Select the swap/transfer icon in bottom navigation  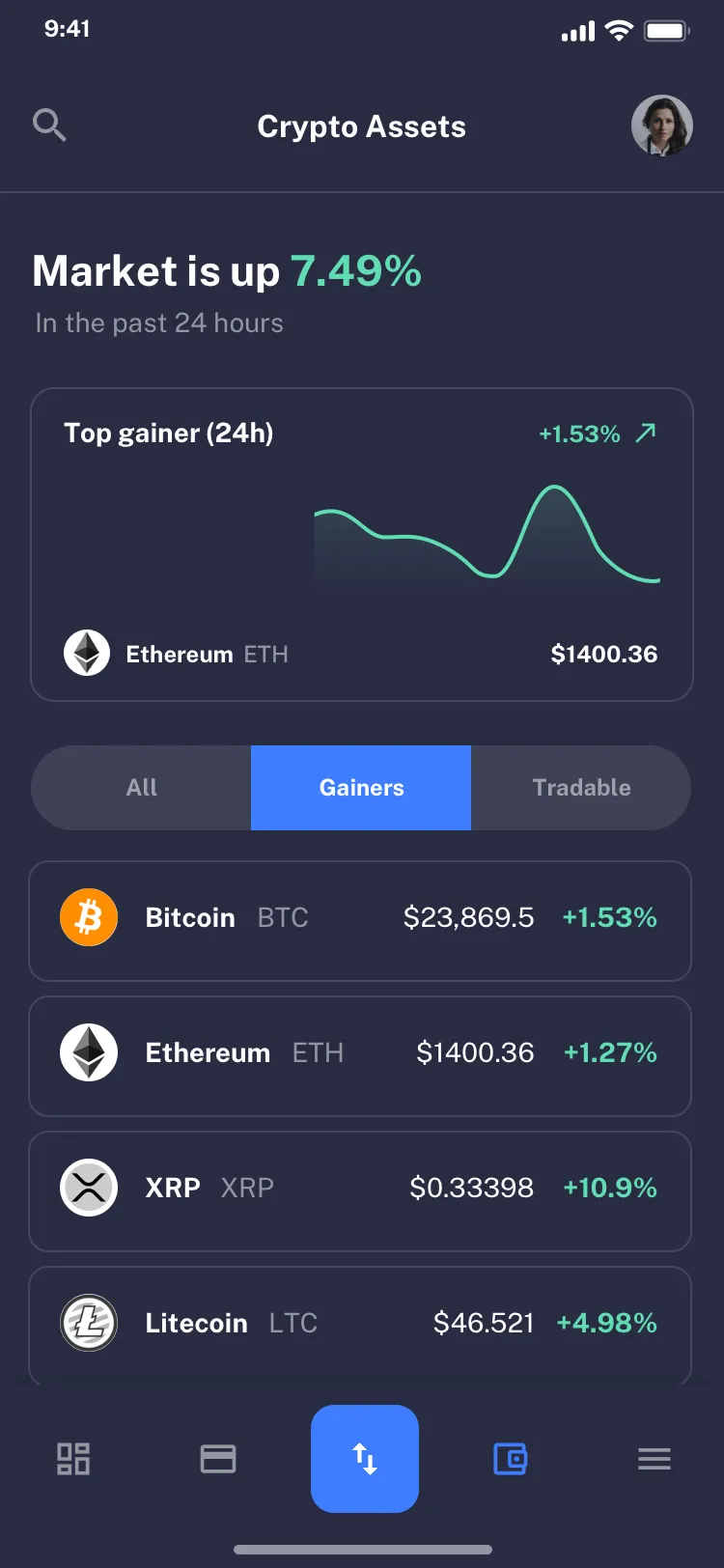pos(365,1459)
